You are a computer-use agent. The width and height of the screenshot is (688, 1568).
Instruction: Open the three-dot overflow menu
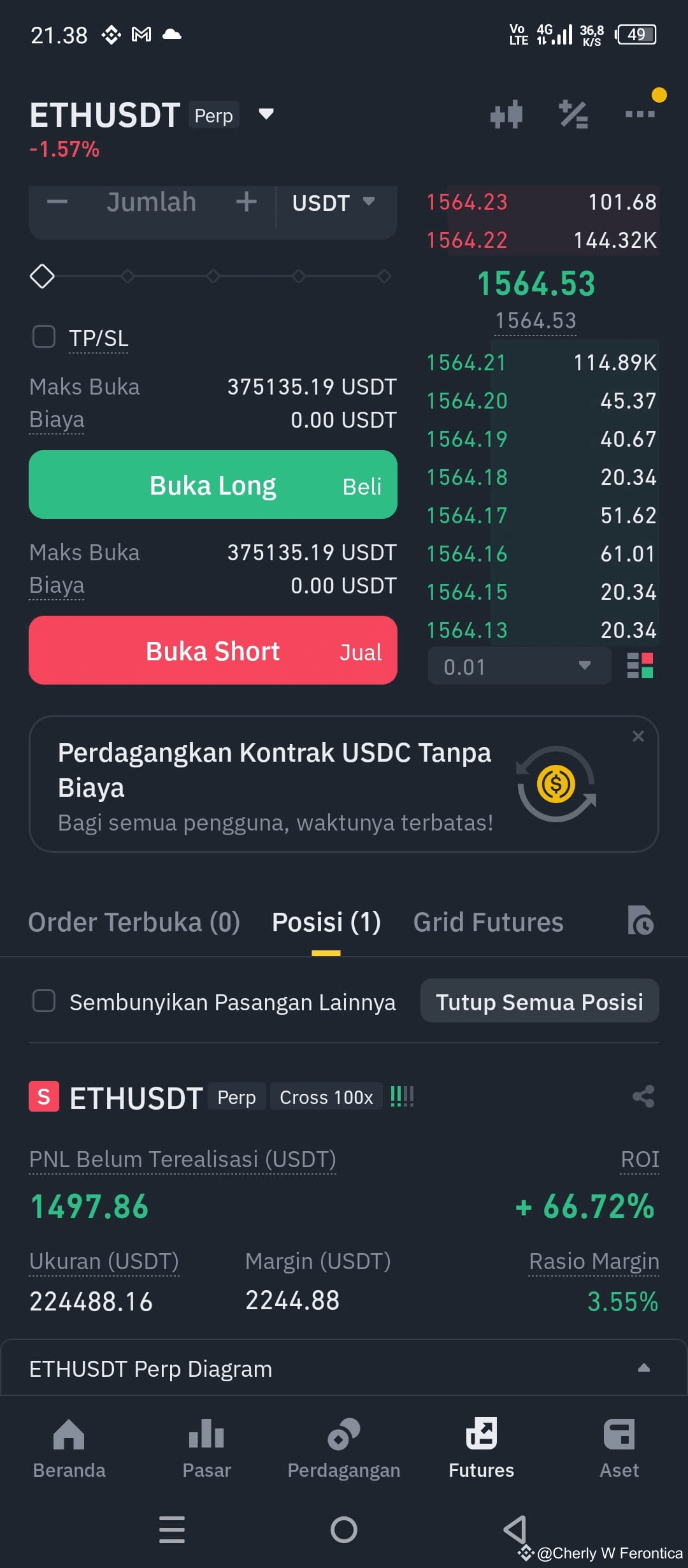pos(640,114)
